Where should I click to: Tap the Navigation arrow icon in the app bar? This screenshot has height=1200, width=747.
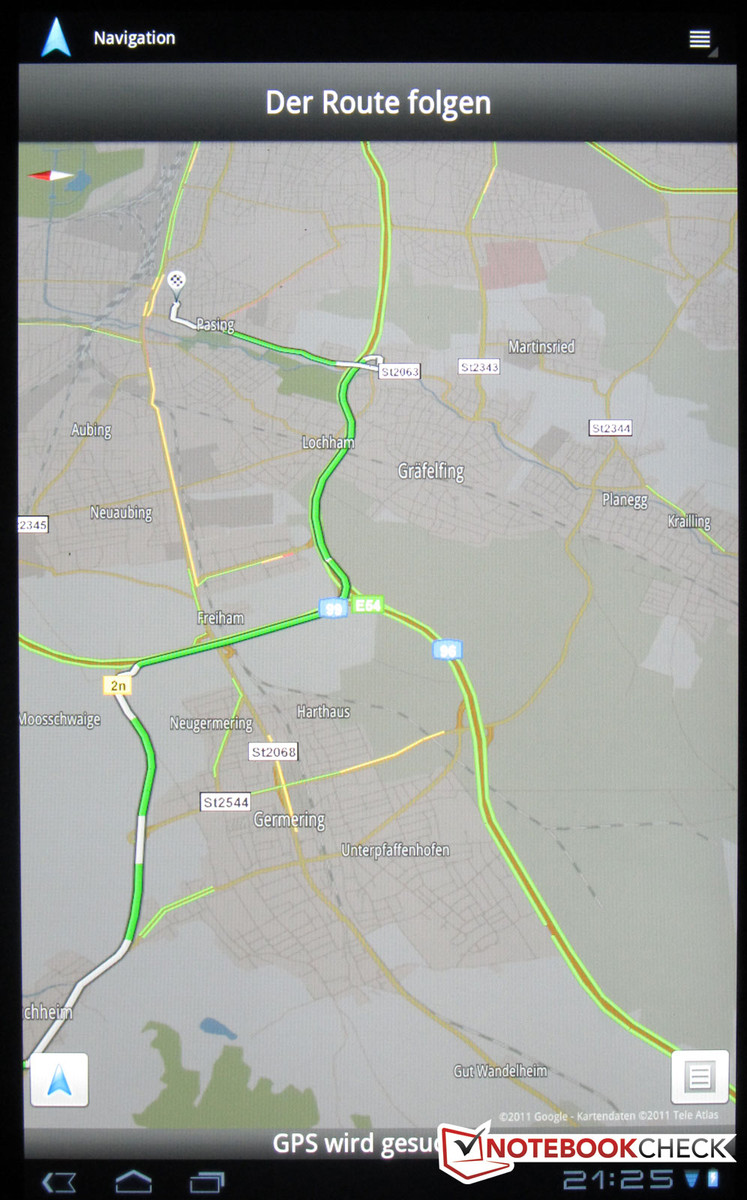coord(56,37)
